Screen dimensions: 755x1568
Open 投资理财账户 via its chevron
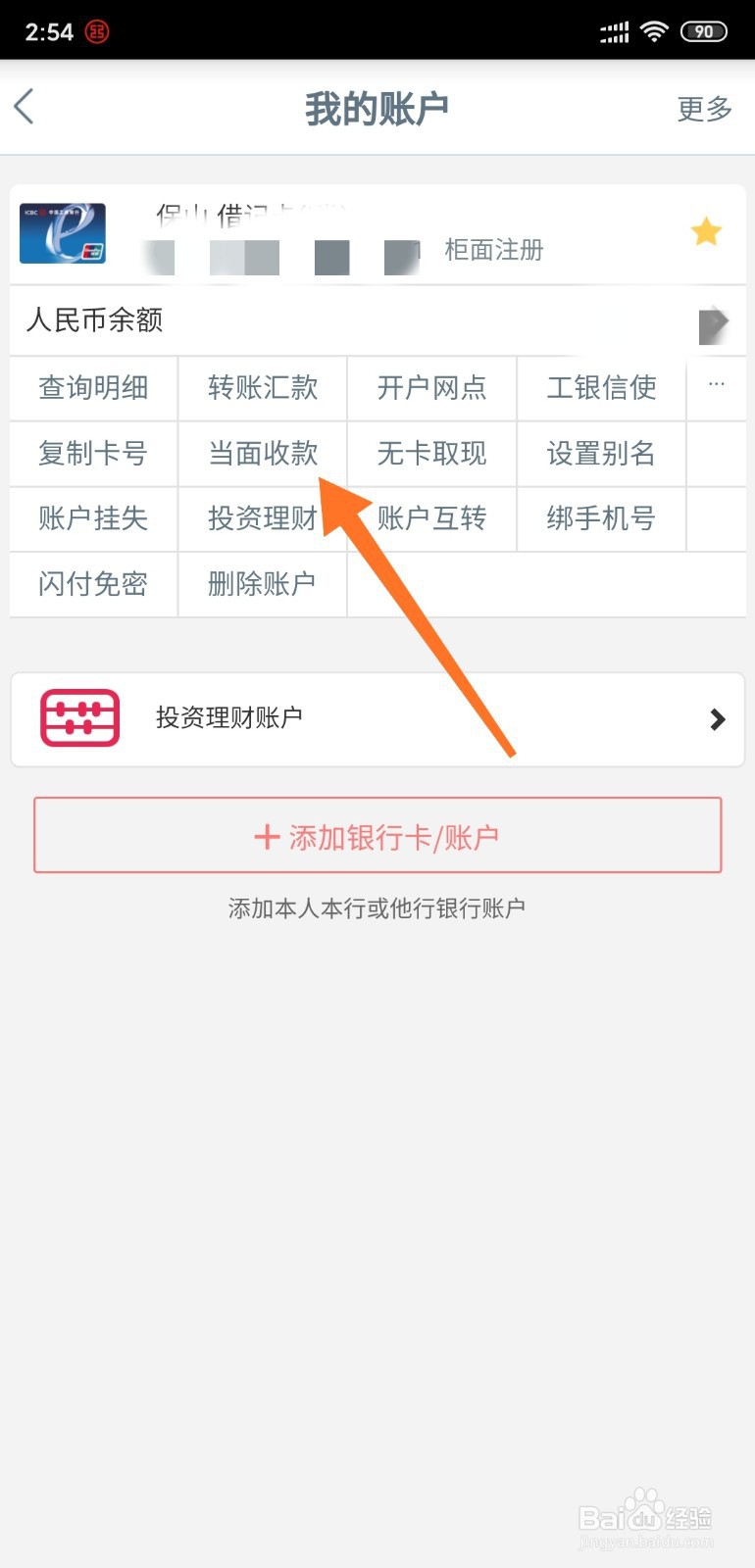(717, 718)
